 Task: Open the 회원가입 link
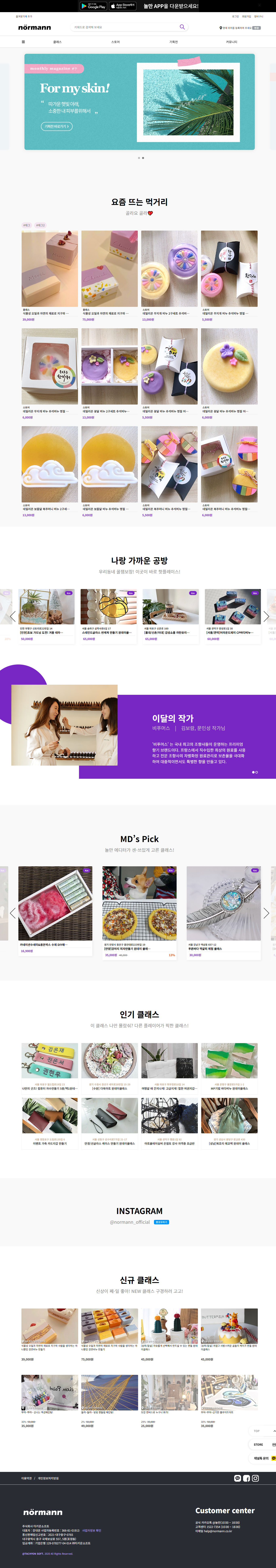pyautogui.click(x=246, y=16)
